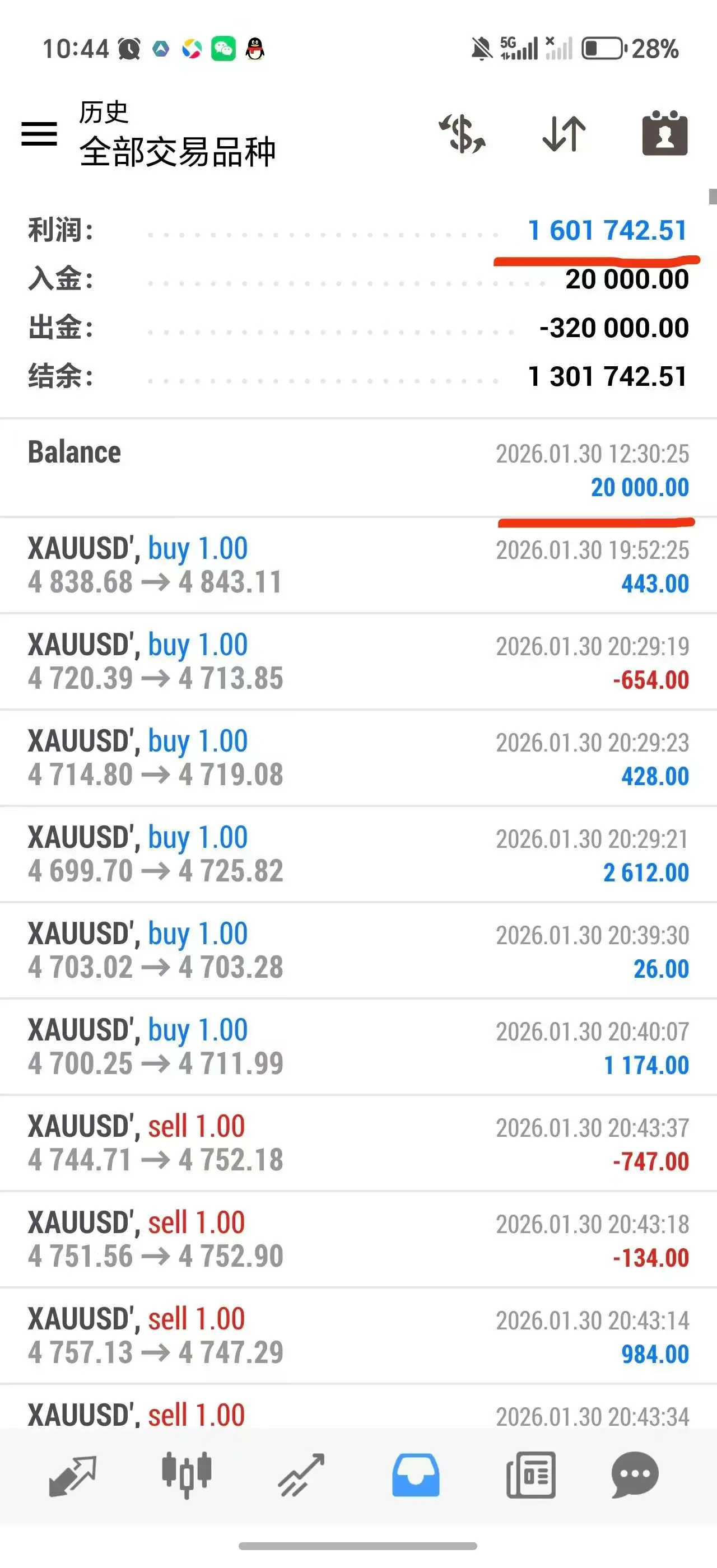This screenshot has height=1568, width=717.
Task: Switch to the Quotes tab
Action: pos(72,1475)
